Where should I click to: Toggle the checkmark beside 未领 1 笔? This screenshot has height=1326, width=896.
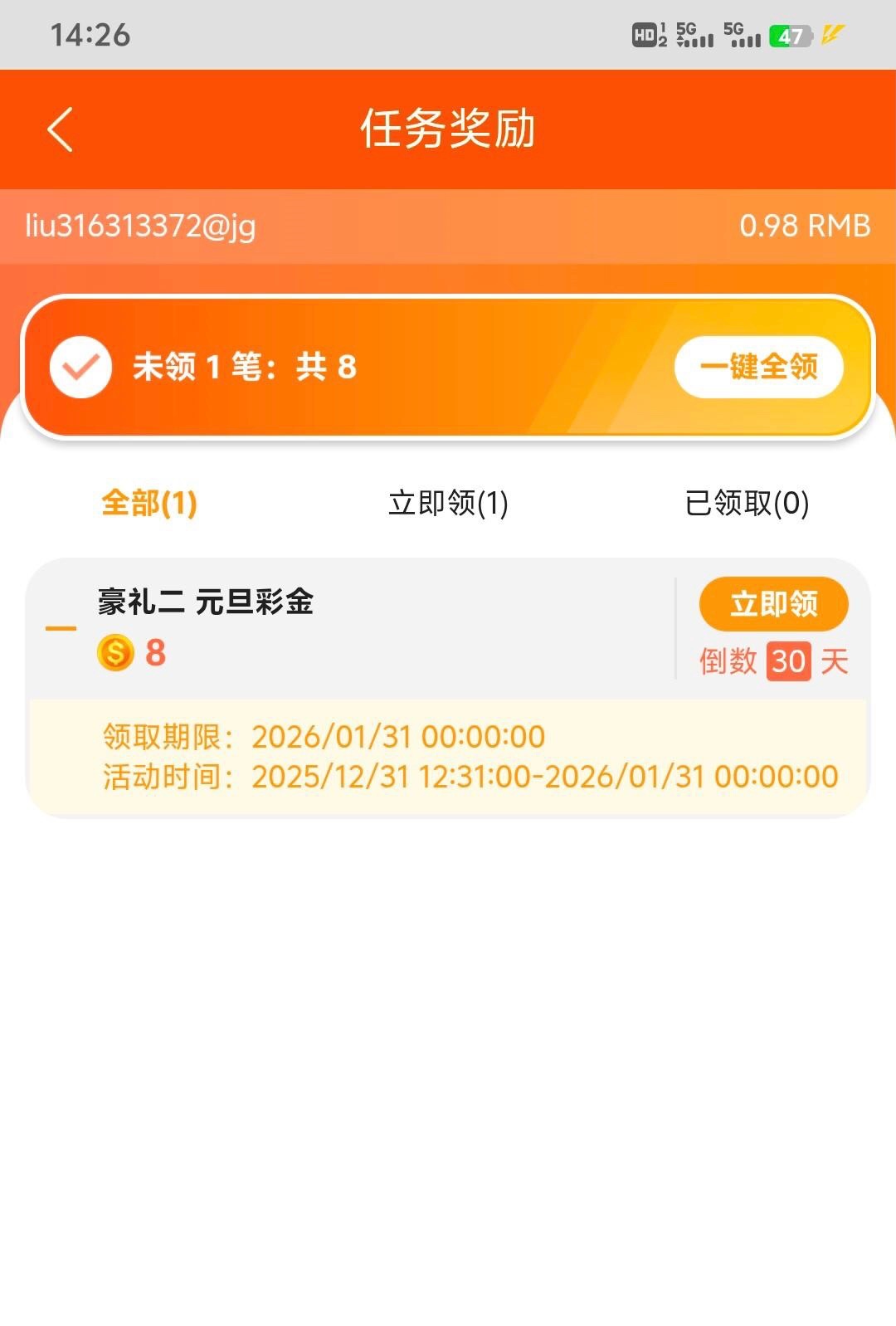[80, 367]
